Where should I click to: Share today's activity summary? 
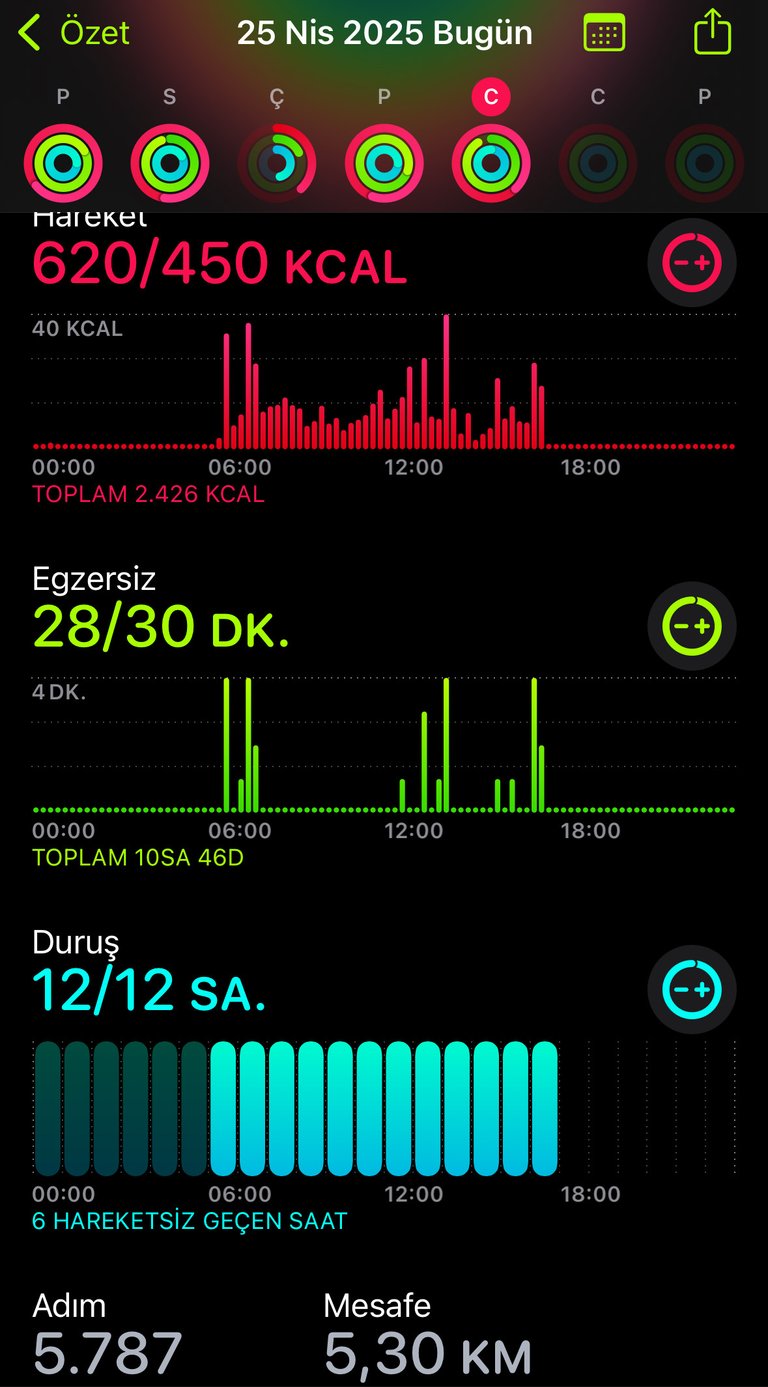[x=712, y=31]
